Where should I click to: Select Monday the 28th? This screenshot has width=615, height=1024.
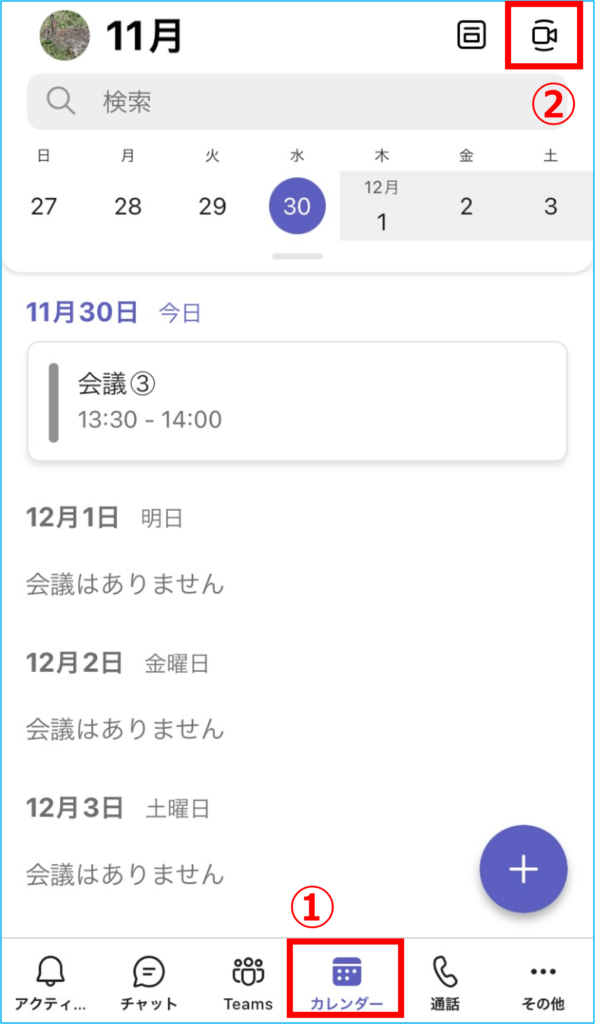click(128, 207)
